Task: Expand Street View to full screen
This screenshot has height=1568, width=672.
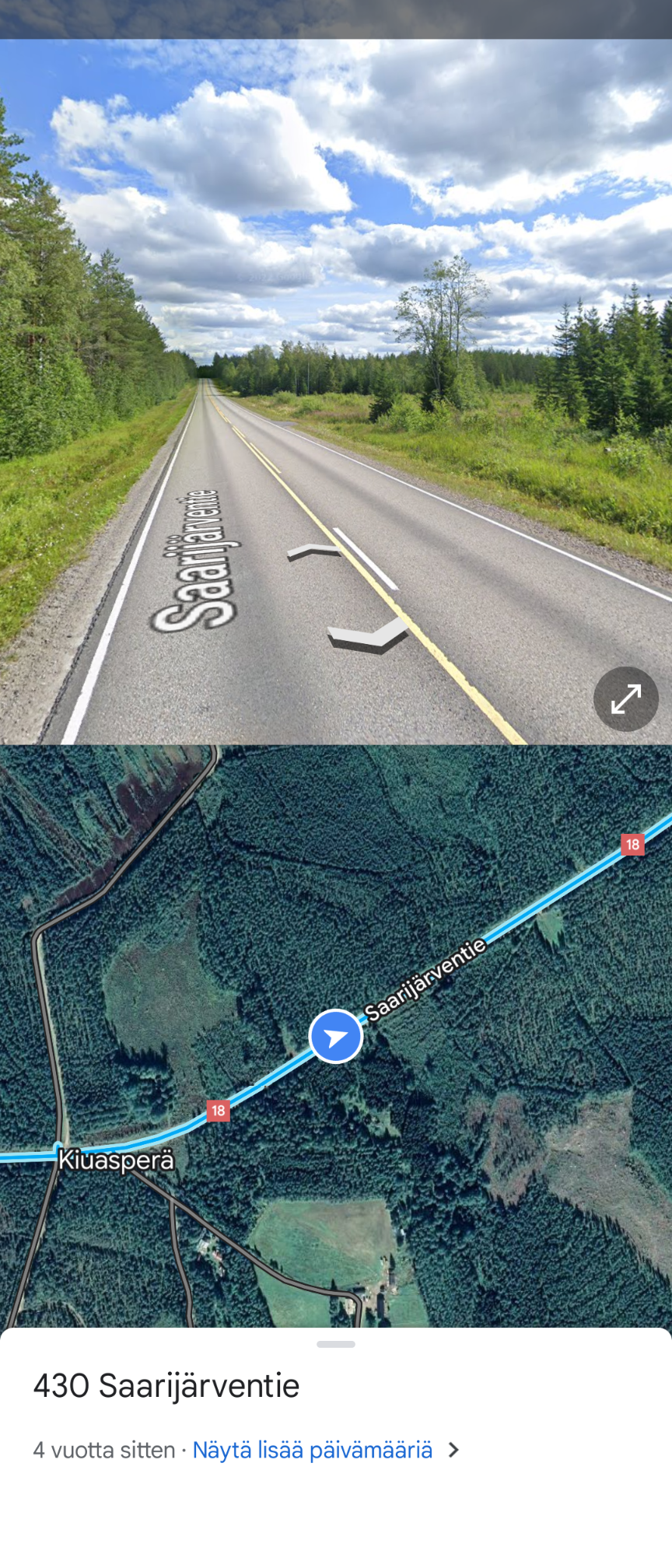Action: [x=625, y=698]
